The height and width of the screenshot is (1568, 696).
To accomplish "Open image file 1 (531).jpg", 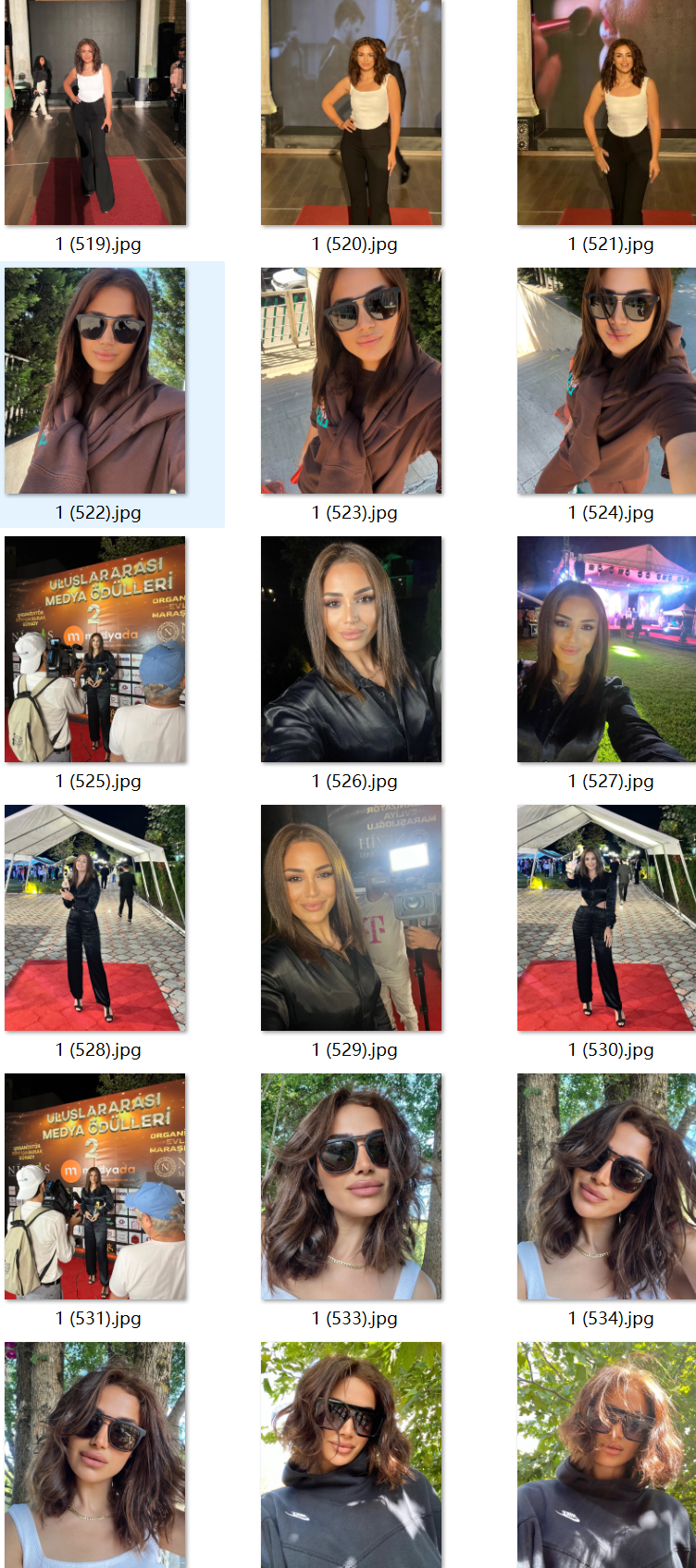I will point(95,1186).
